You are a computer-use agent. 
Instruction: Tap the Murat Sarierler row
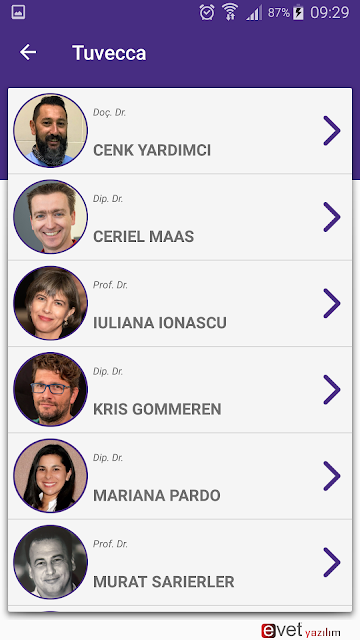tap(180, 562)
